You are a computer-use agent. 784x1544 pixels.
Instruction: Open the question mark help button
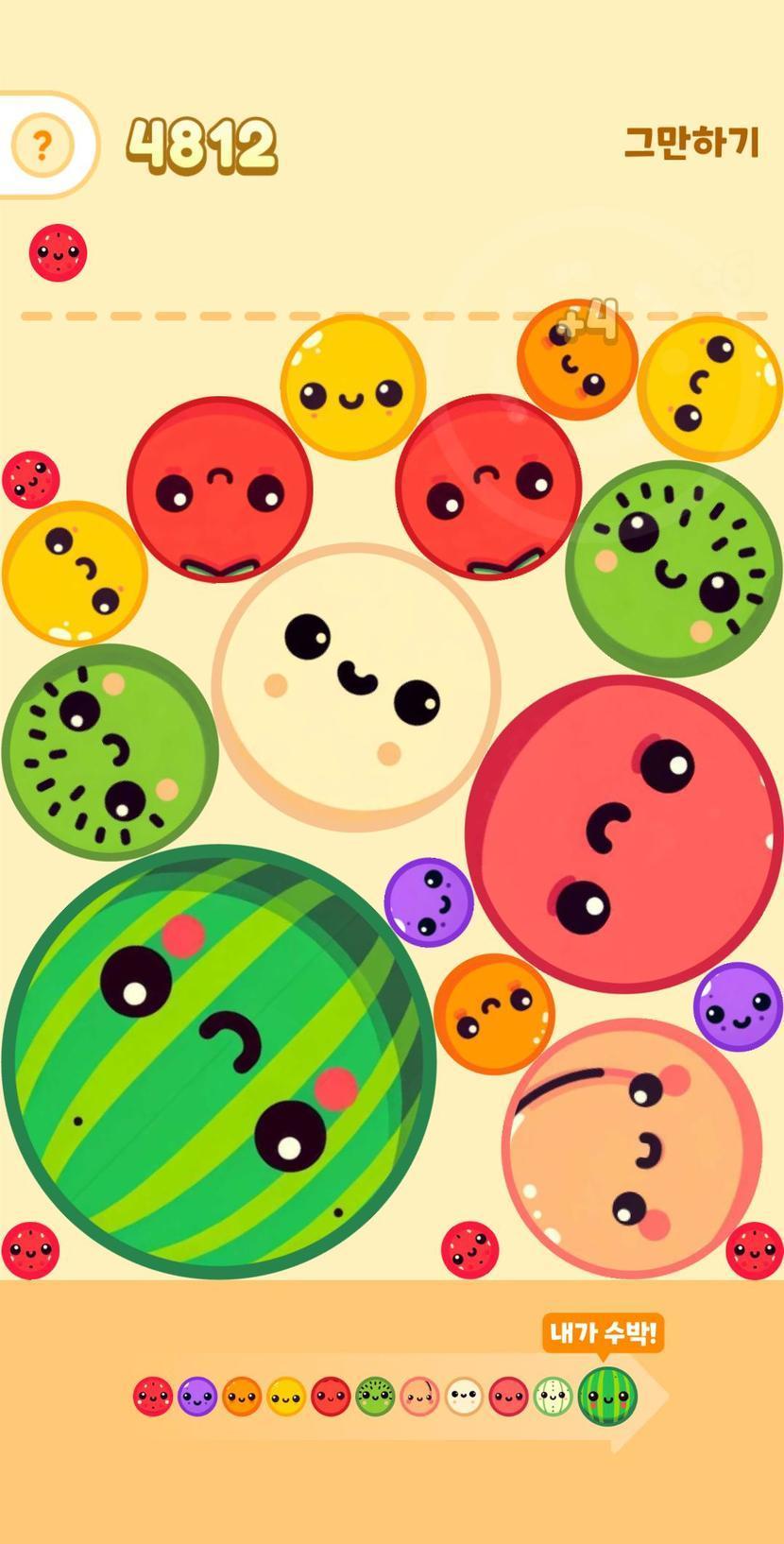[x=42, y=146]
